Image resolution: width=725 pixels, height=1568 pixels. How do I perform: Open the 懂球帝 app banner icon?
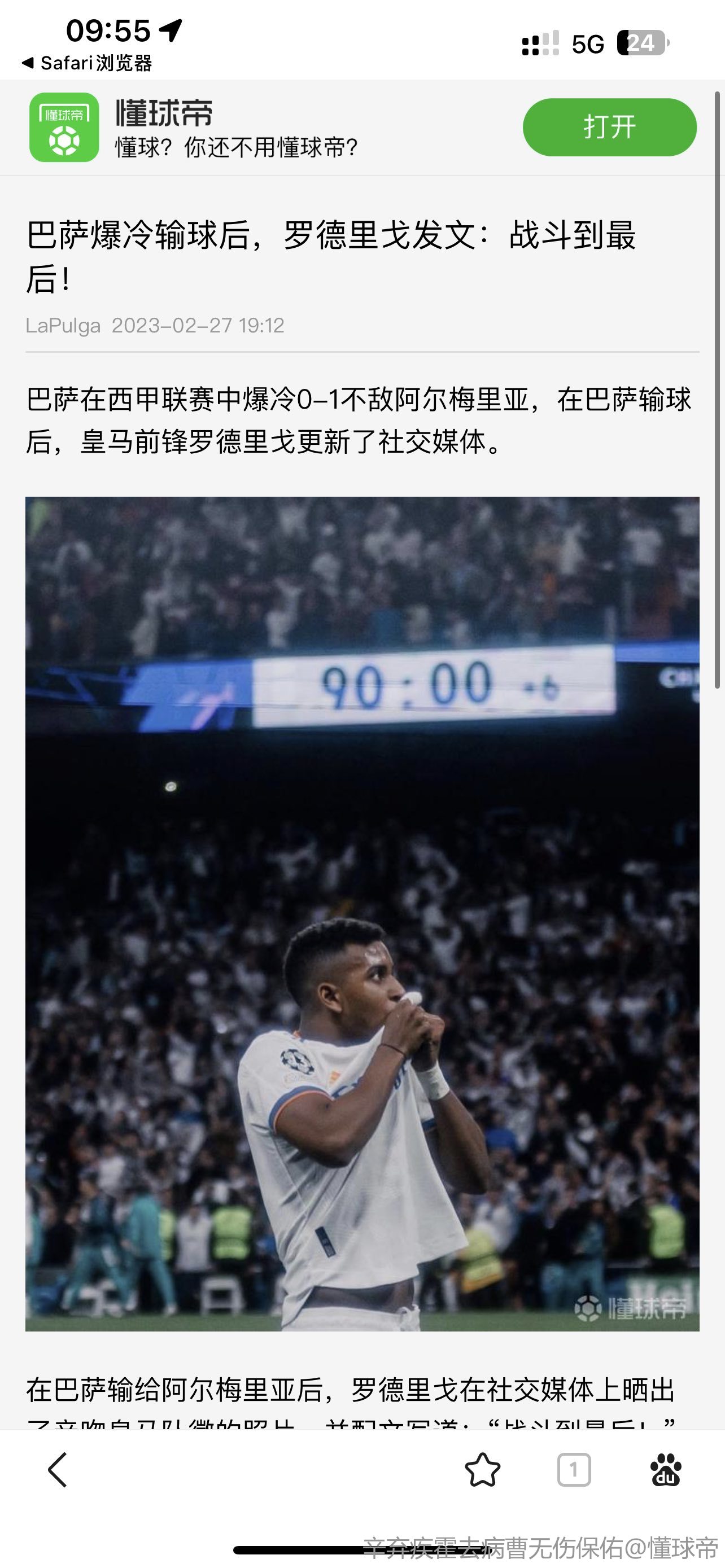[x=64, y=127]
